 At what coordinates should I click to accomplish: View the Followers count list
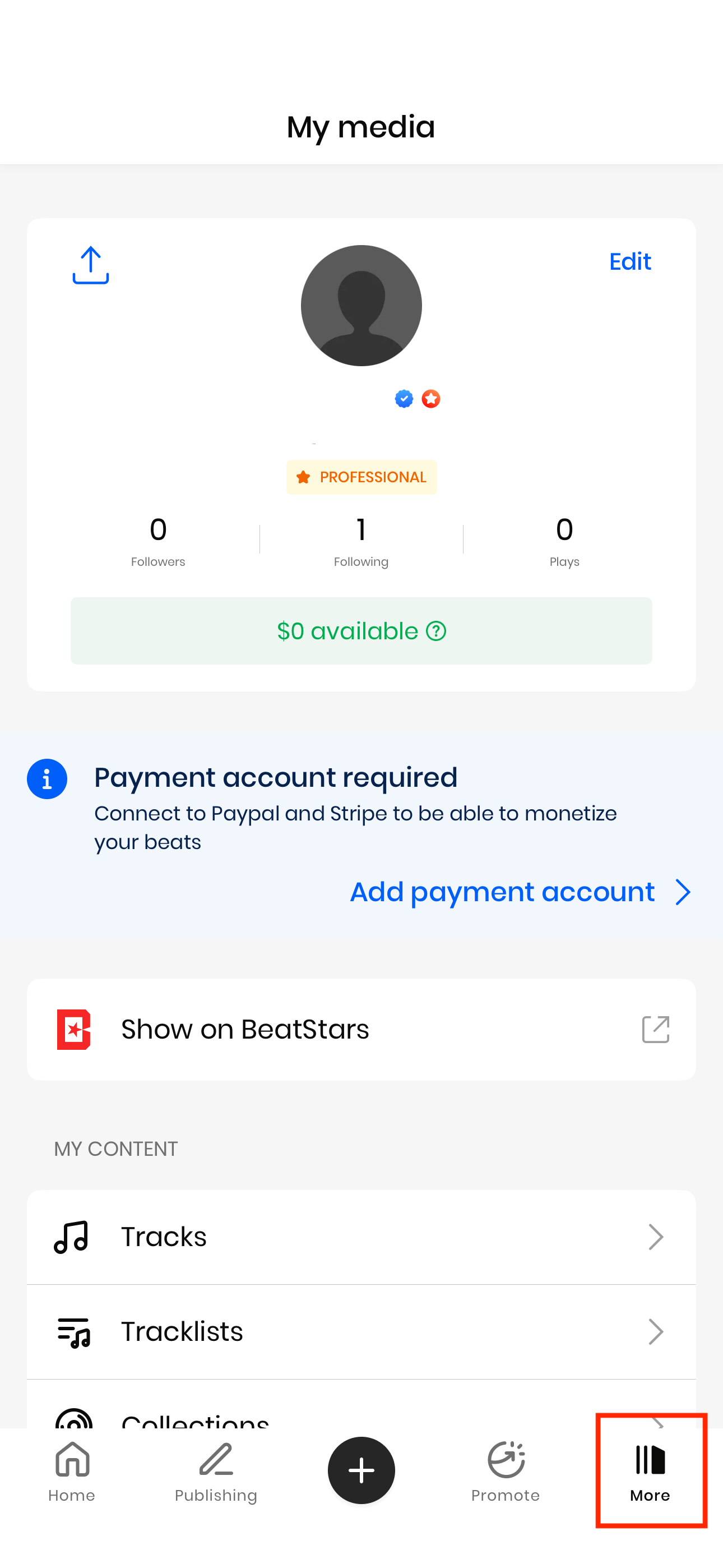[x=158, y=541]
